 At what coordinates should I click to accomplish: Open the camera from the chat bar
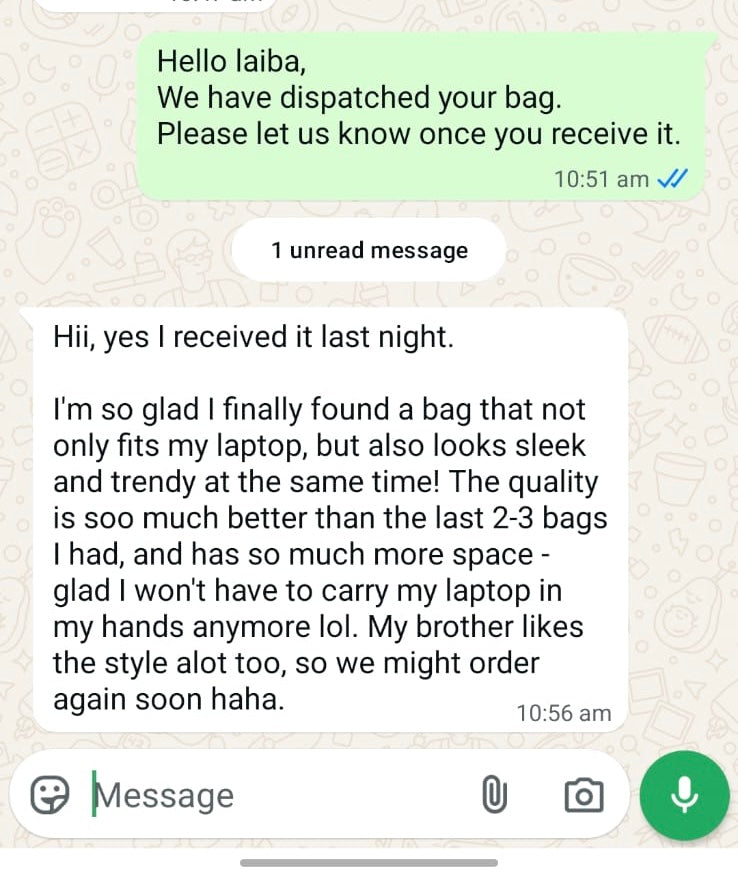coord(583,796)
